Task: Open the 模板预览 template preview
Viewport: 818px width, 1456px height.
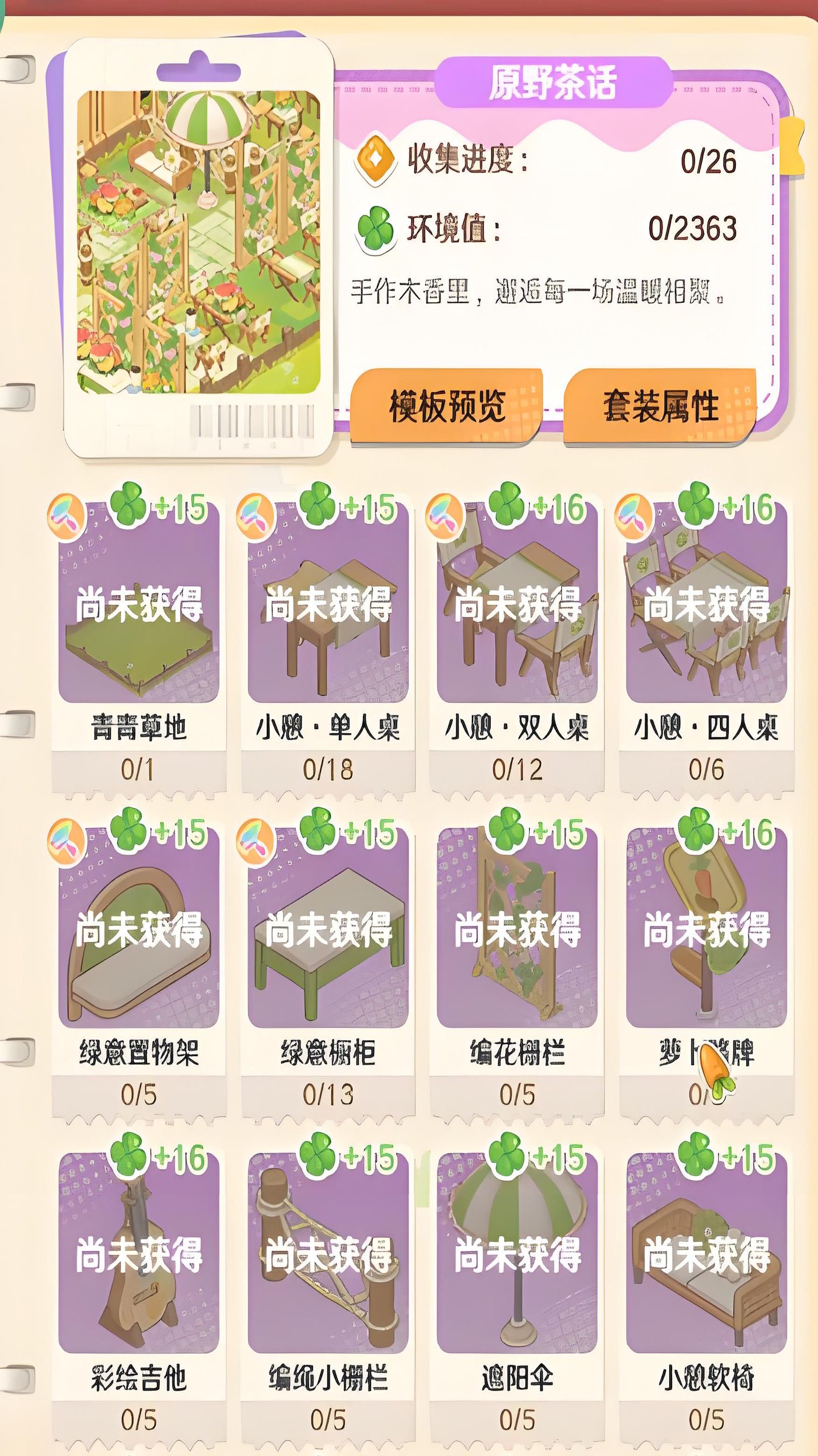Action: pyautogui.click(x=446, y=406)
